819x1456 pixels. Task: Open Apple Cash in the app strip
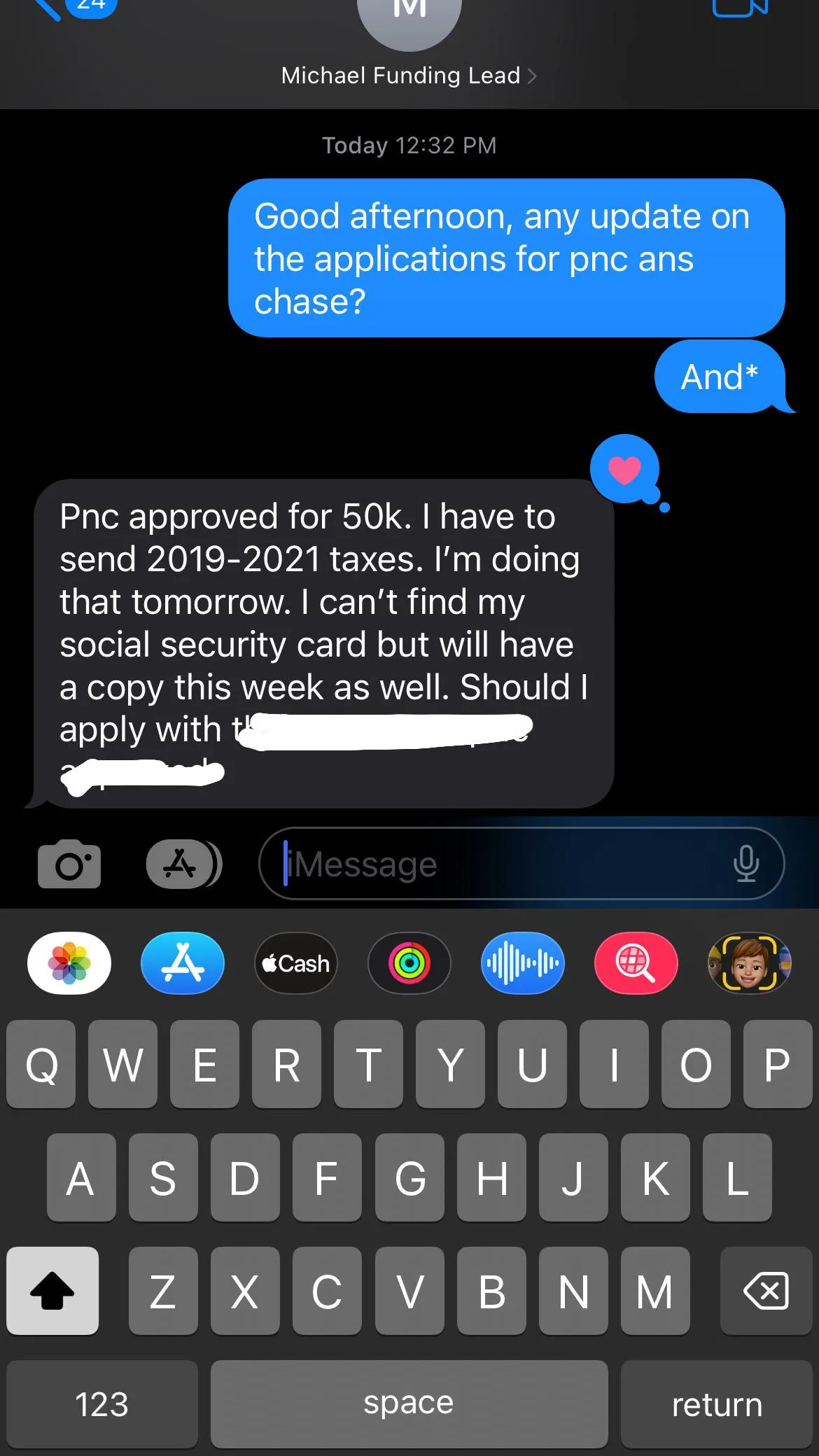(x=296, y=963)
